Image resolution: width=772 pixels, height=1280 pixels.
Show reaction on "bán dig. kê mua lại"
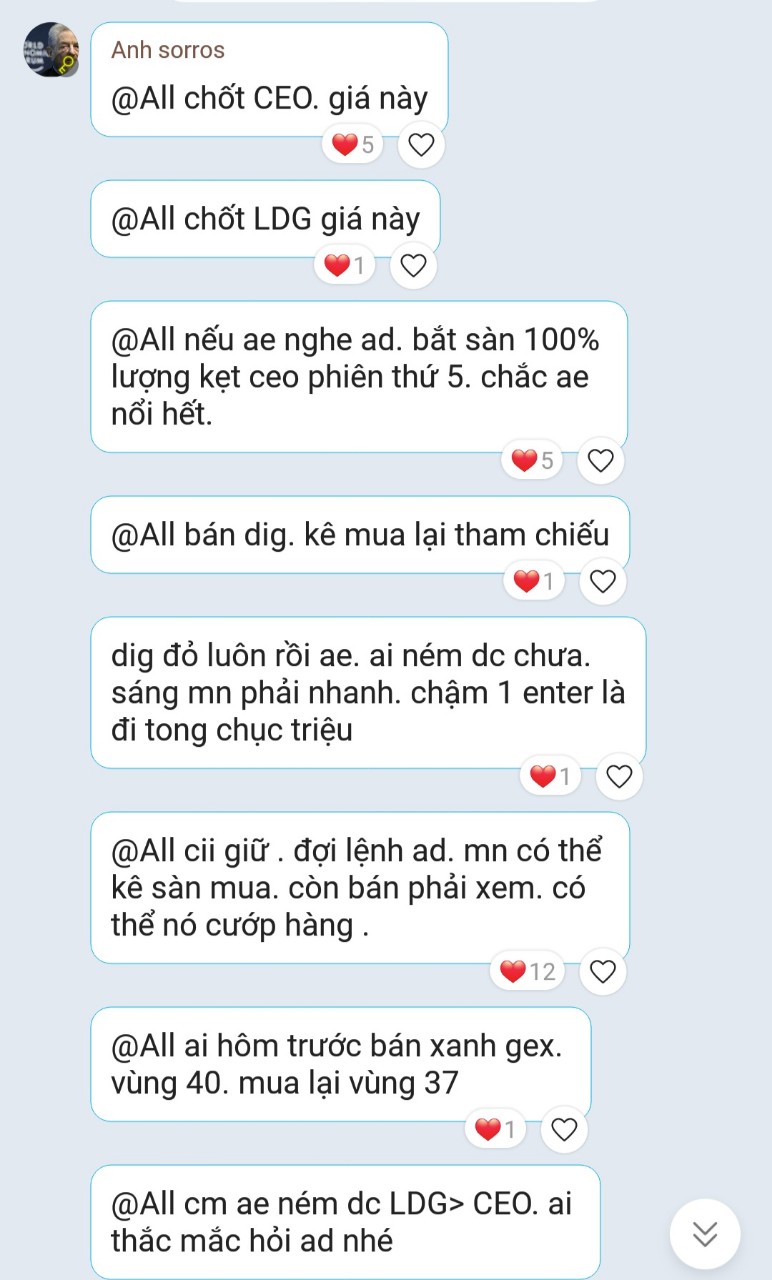(534, 581)
